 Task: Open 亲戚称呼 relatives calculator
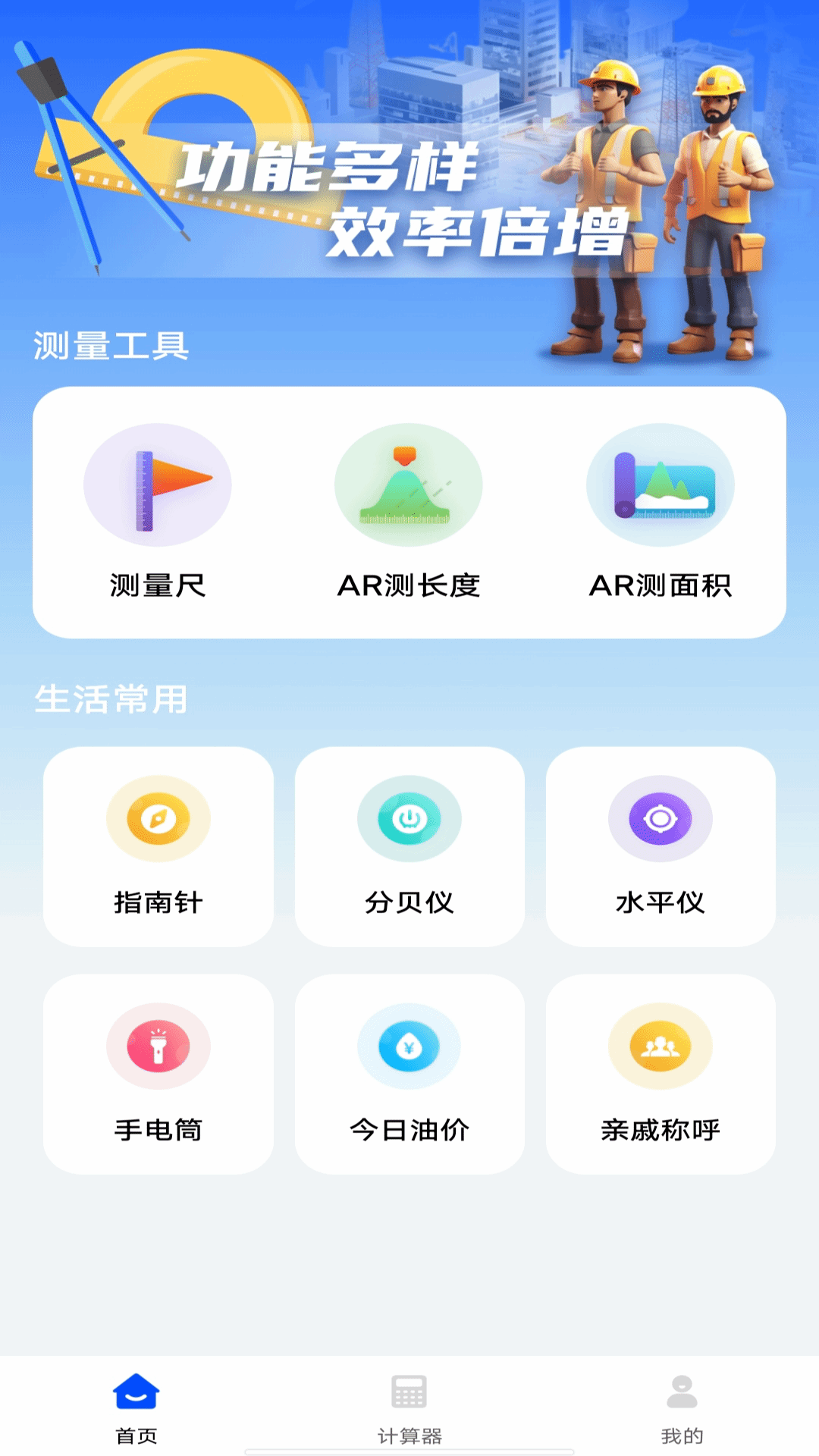661,1074
